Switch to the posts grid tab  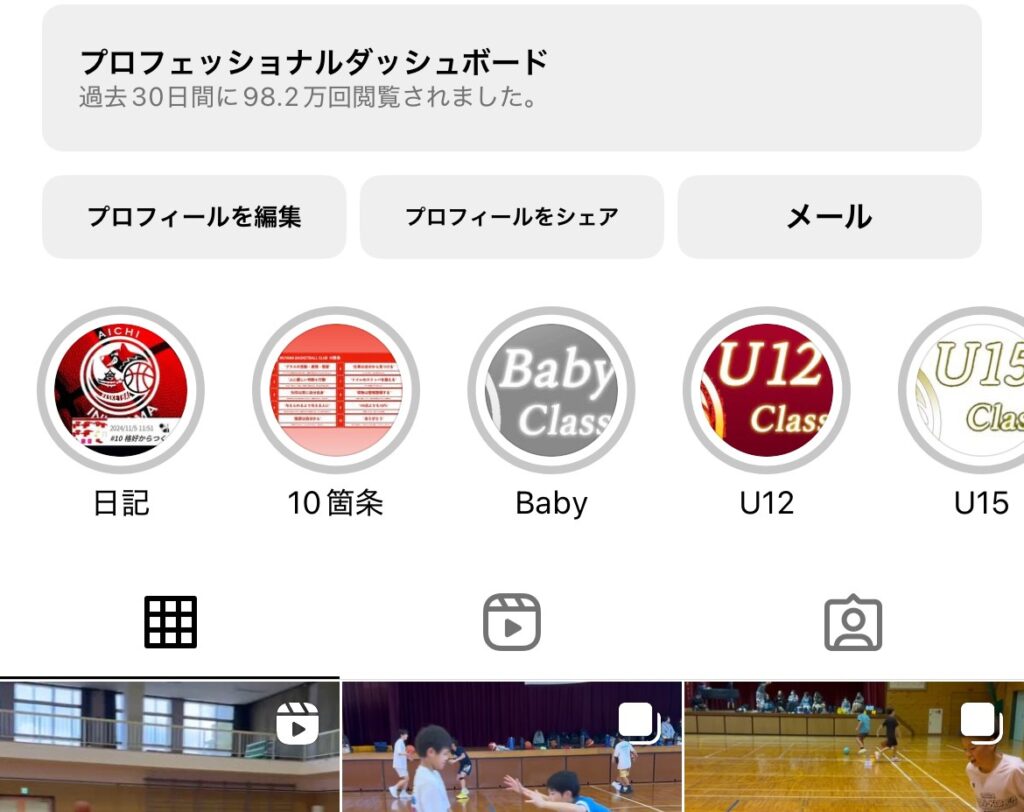click(x=170, y=622)
